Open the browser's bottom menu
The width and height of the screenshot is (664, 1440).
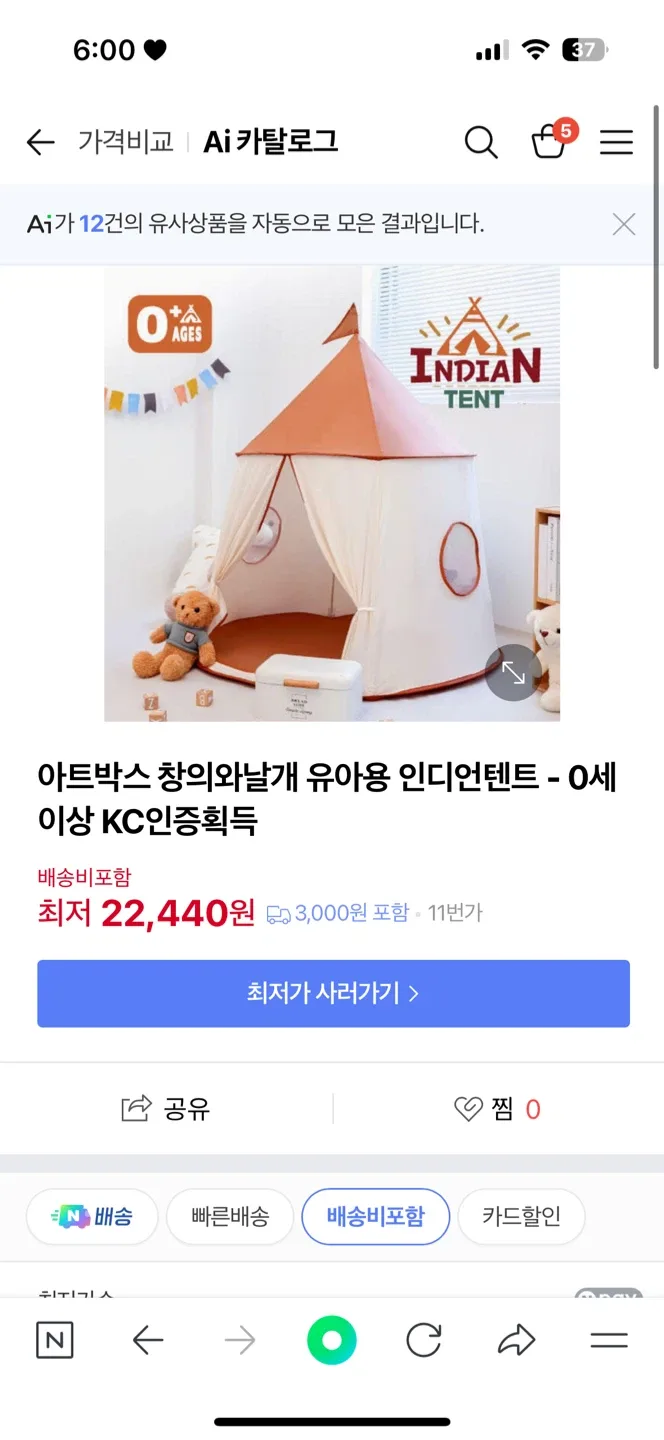pos(608,1341)
